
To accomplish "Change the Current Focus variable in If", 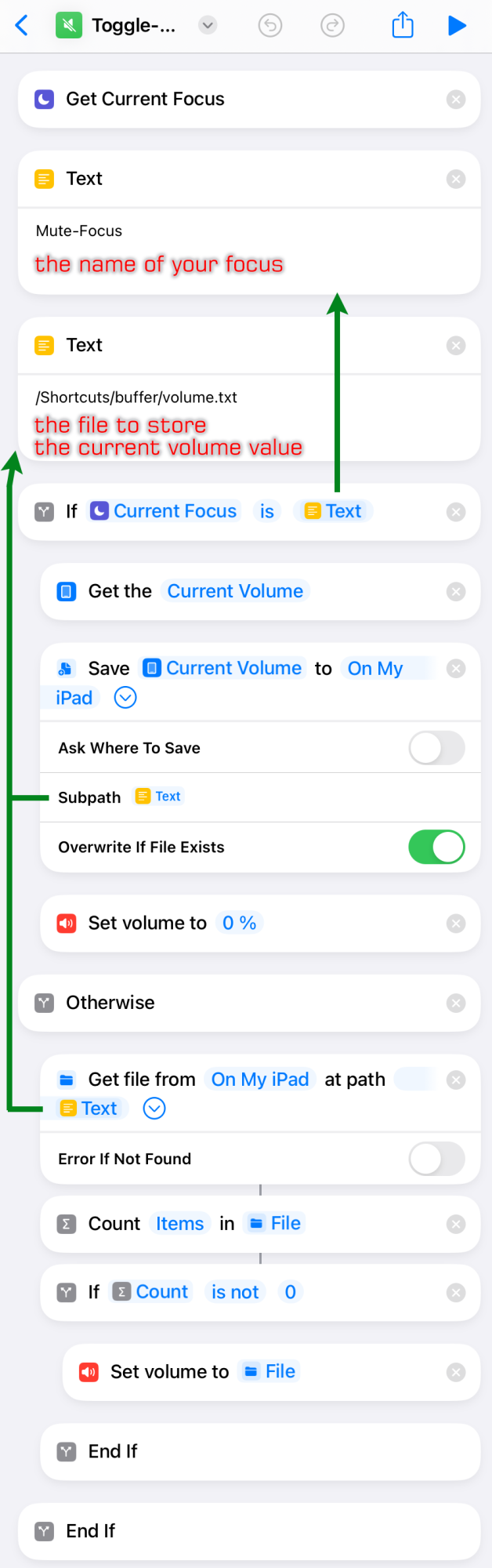I will pyautogui.click(x=164, y=511).
